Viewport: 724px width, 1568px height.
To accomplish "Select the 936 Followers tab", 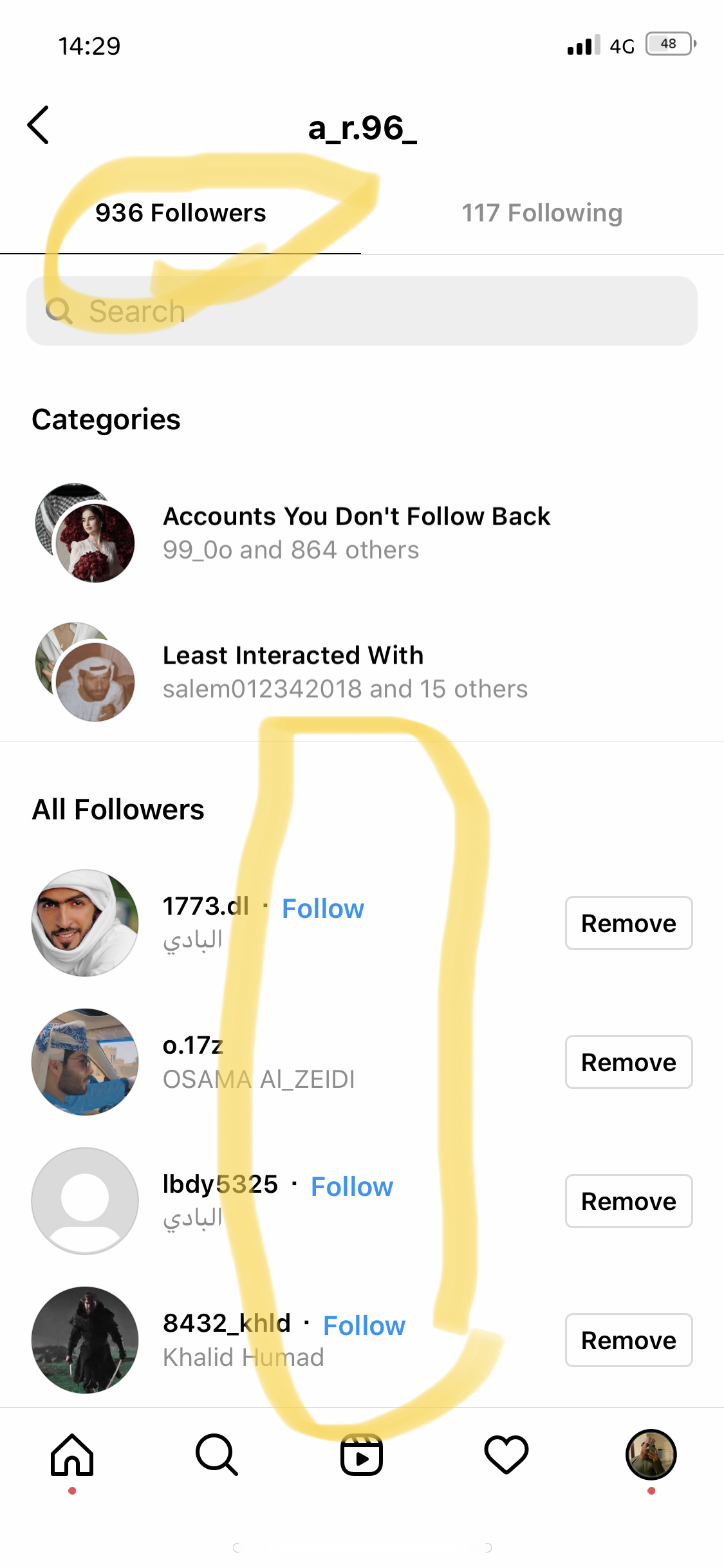I will click(x=180, y=213).
